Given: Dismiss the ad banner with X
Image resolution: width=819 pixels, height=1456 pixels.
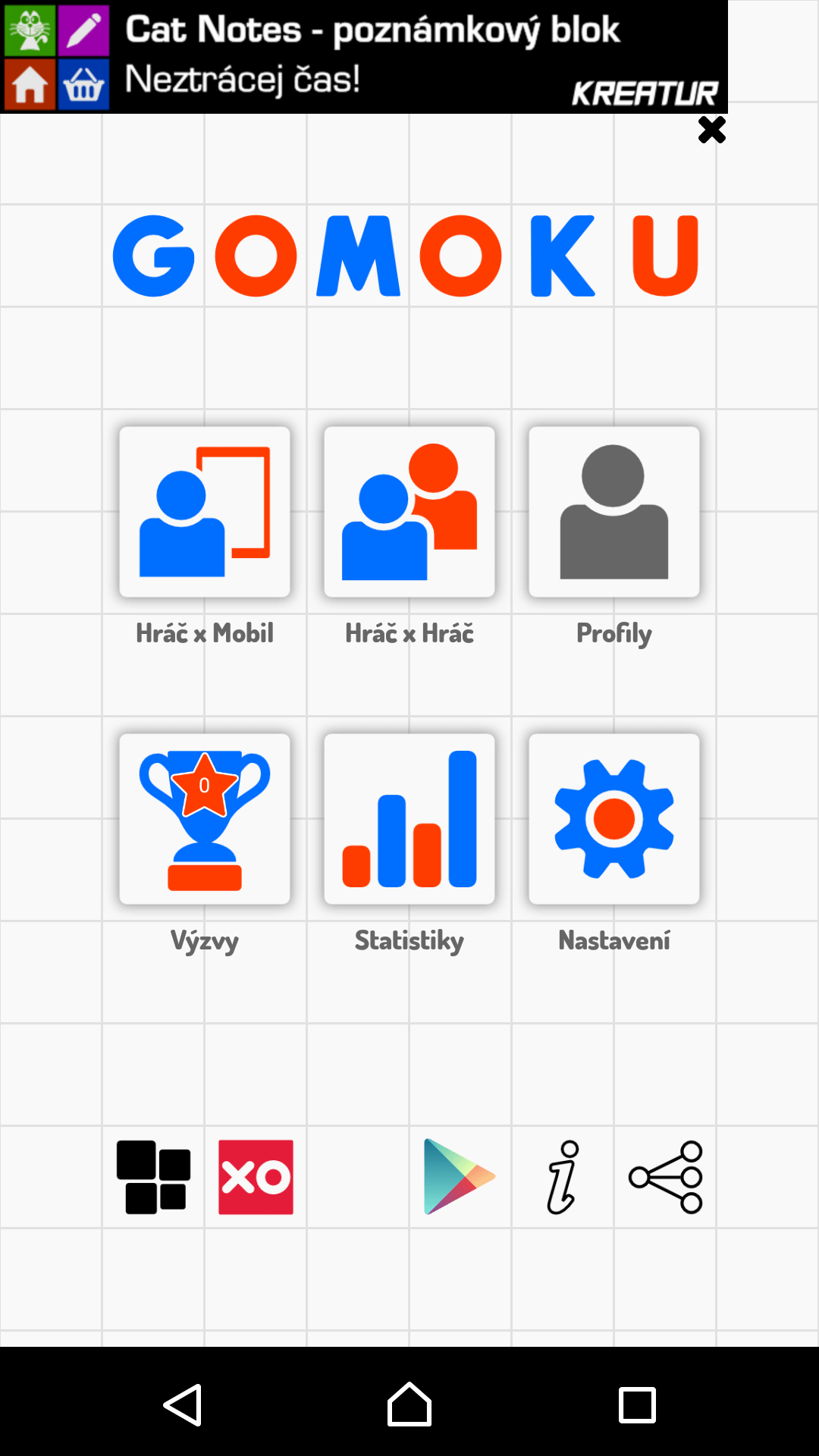Looking at the screenshot, I should 712,130.
